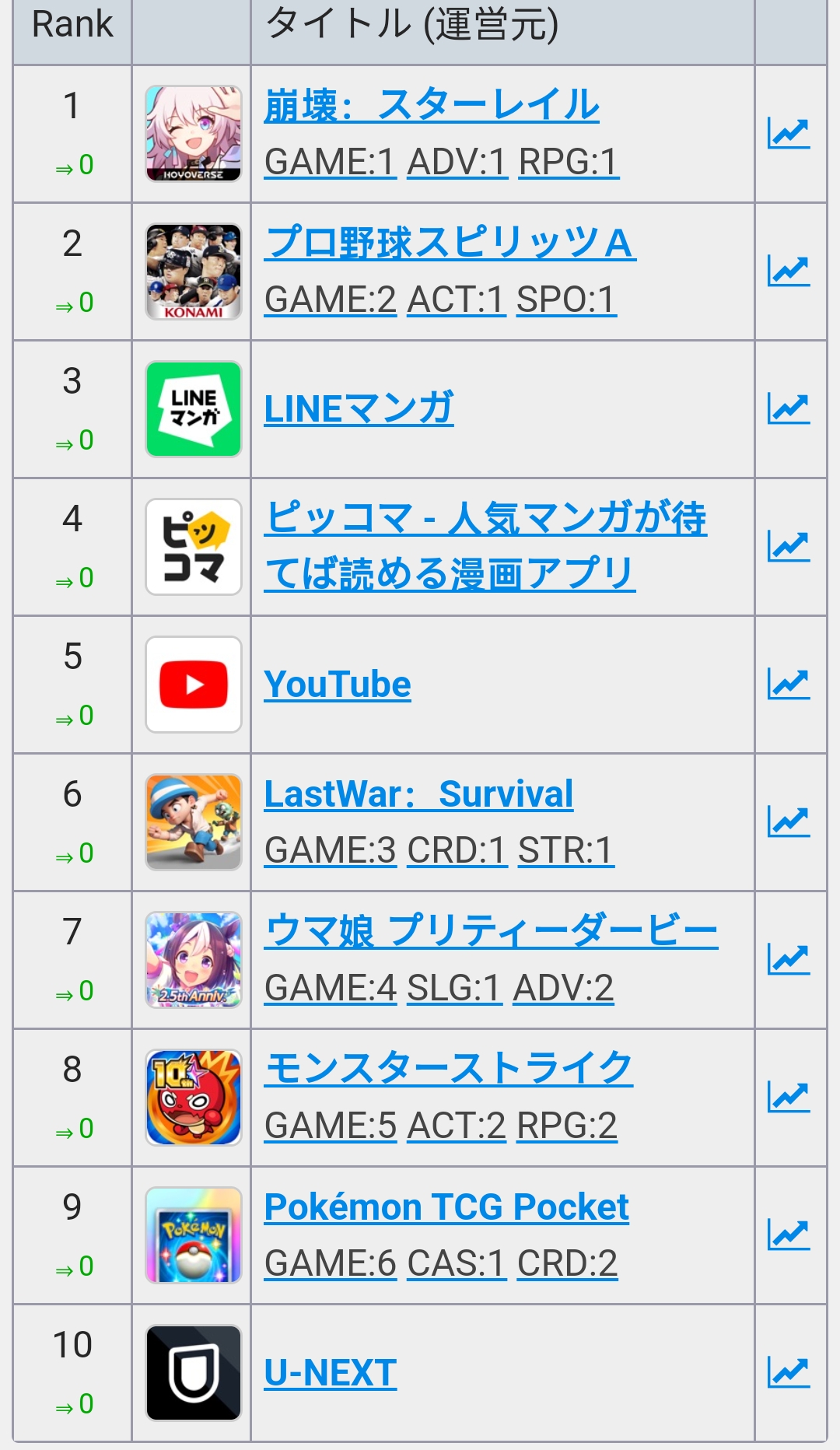Open the LastWar: Survival link
The image size is (840, 1450).
pos(418,794)
